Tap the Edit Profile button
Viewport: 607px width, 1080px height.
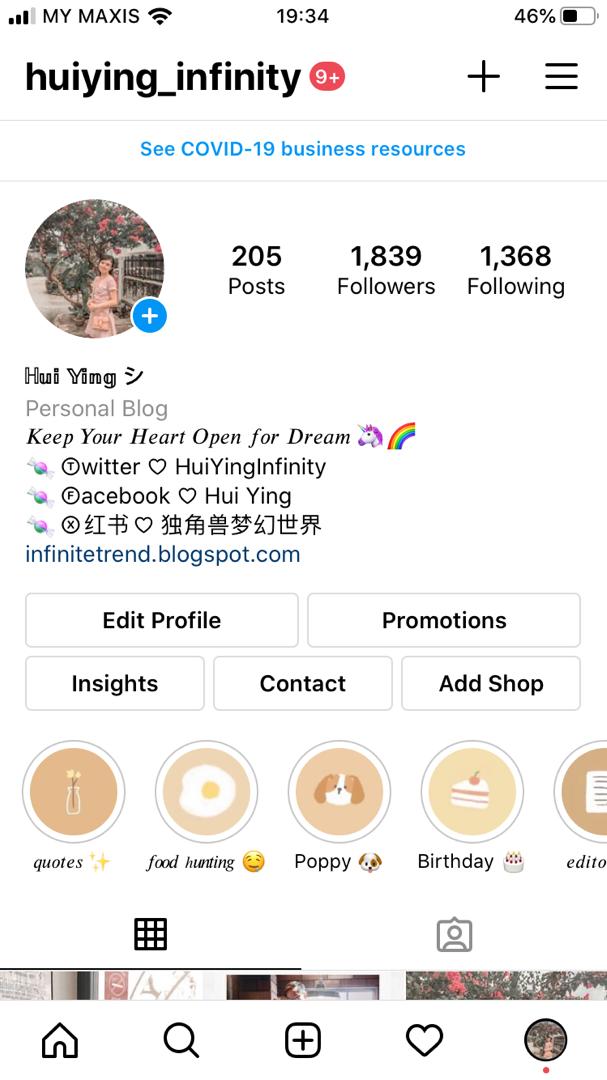pos(162,620)
